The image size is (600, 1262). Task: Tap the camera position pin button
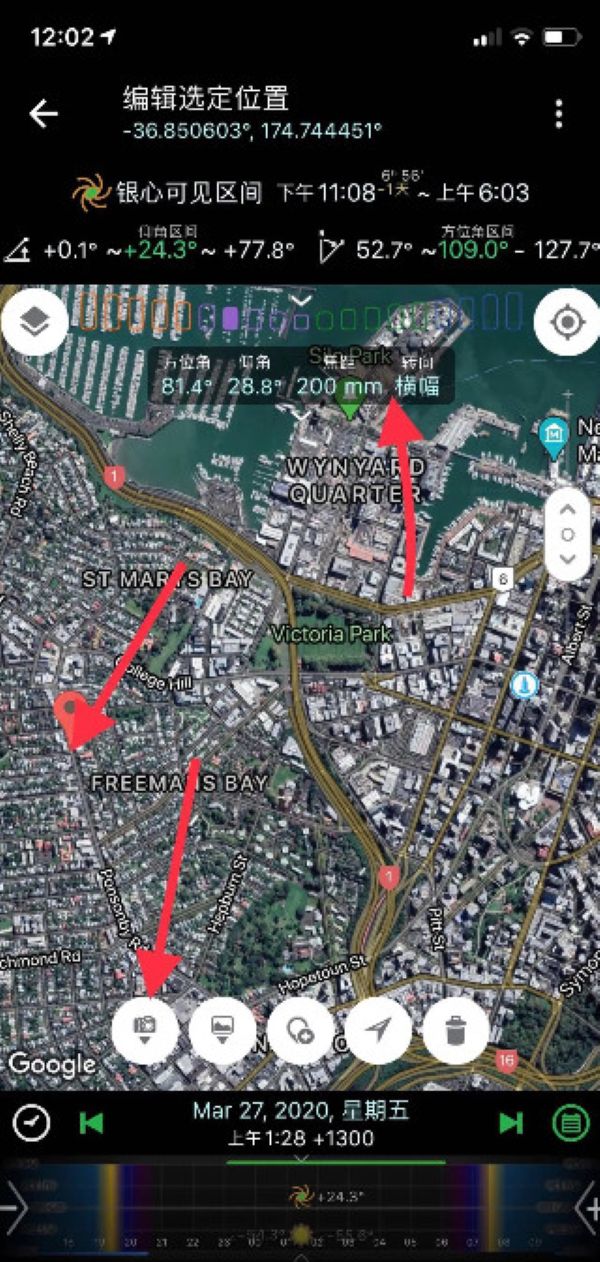click(x=145, y=1029)
